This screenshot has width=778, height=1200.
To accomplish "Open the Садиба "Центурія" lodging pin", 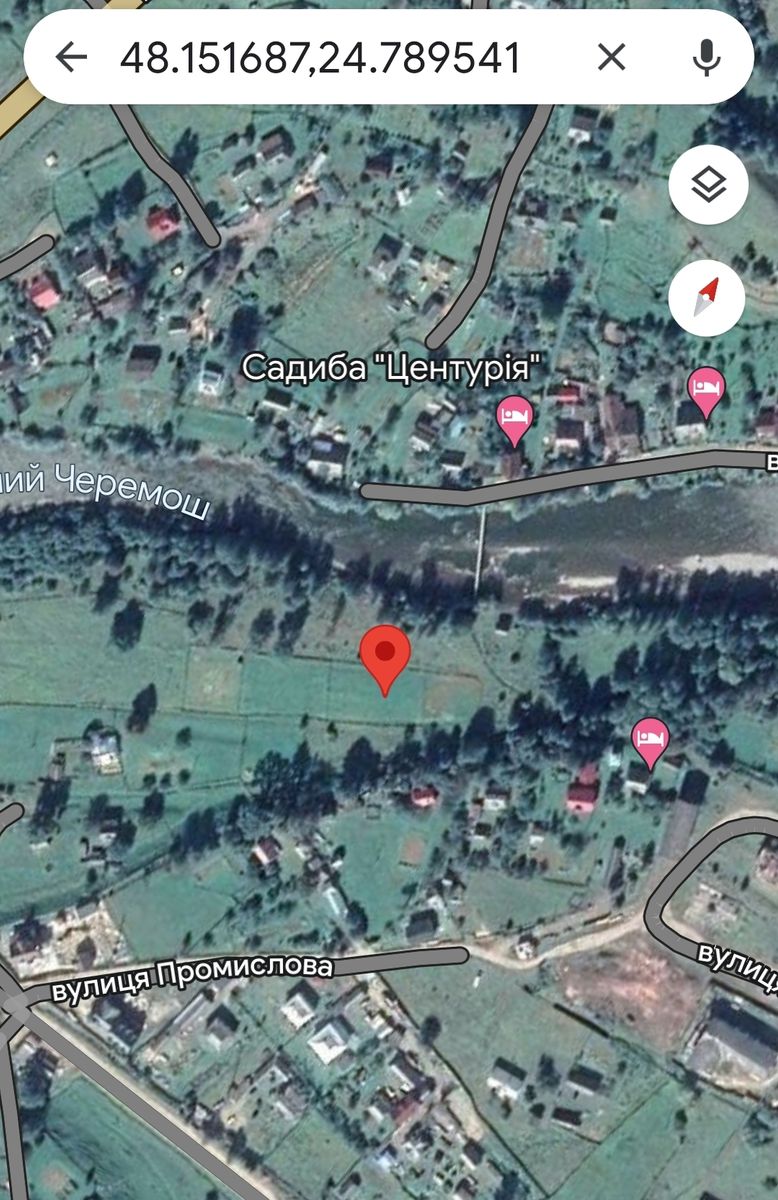I will (515, 418).
